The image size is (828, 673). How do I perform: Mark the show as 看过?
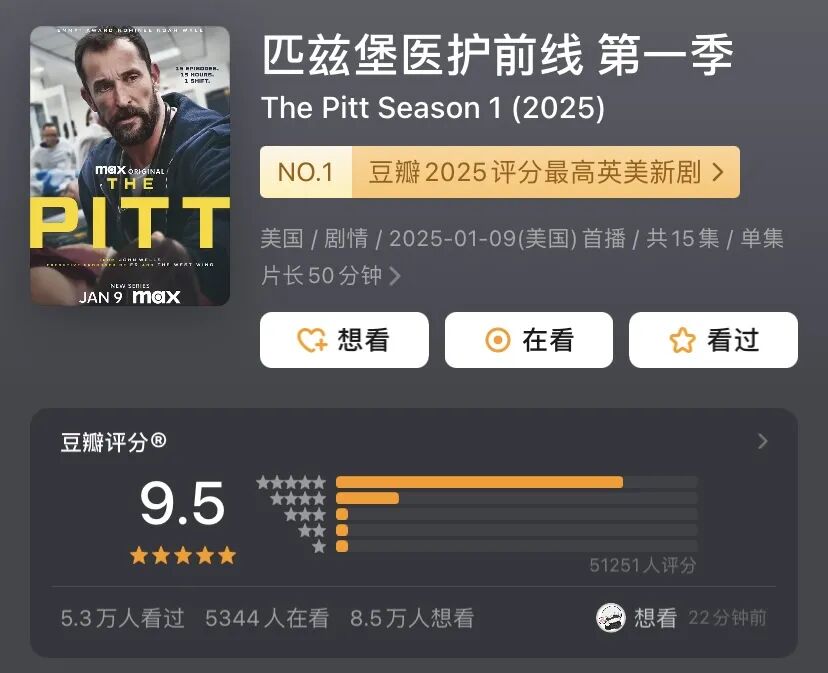(x=713, y=340)
